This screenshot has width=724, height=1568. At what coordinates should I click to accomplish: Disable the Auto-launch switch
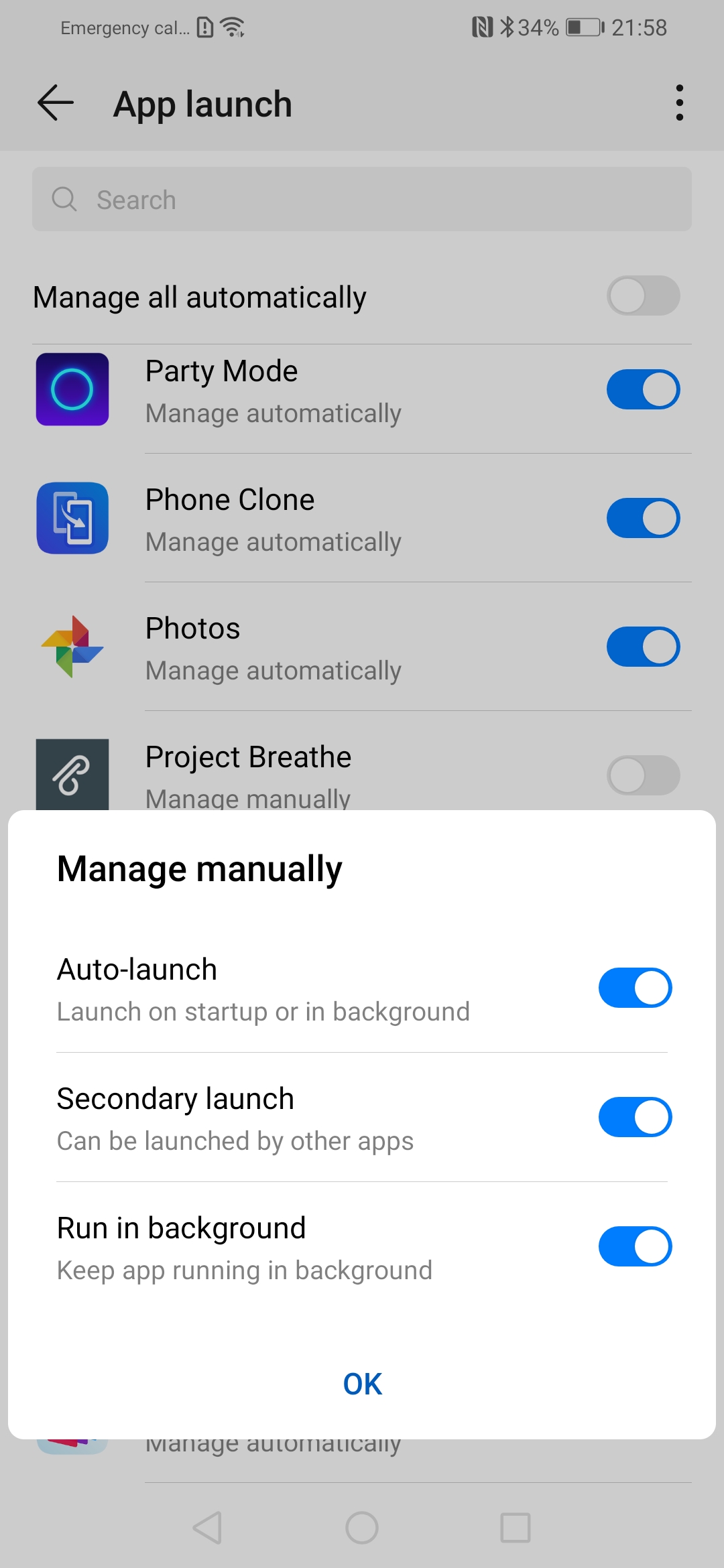[x=634, y=987]
